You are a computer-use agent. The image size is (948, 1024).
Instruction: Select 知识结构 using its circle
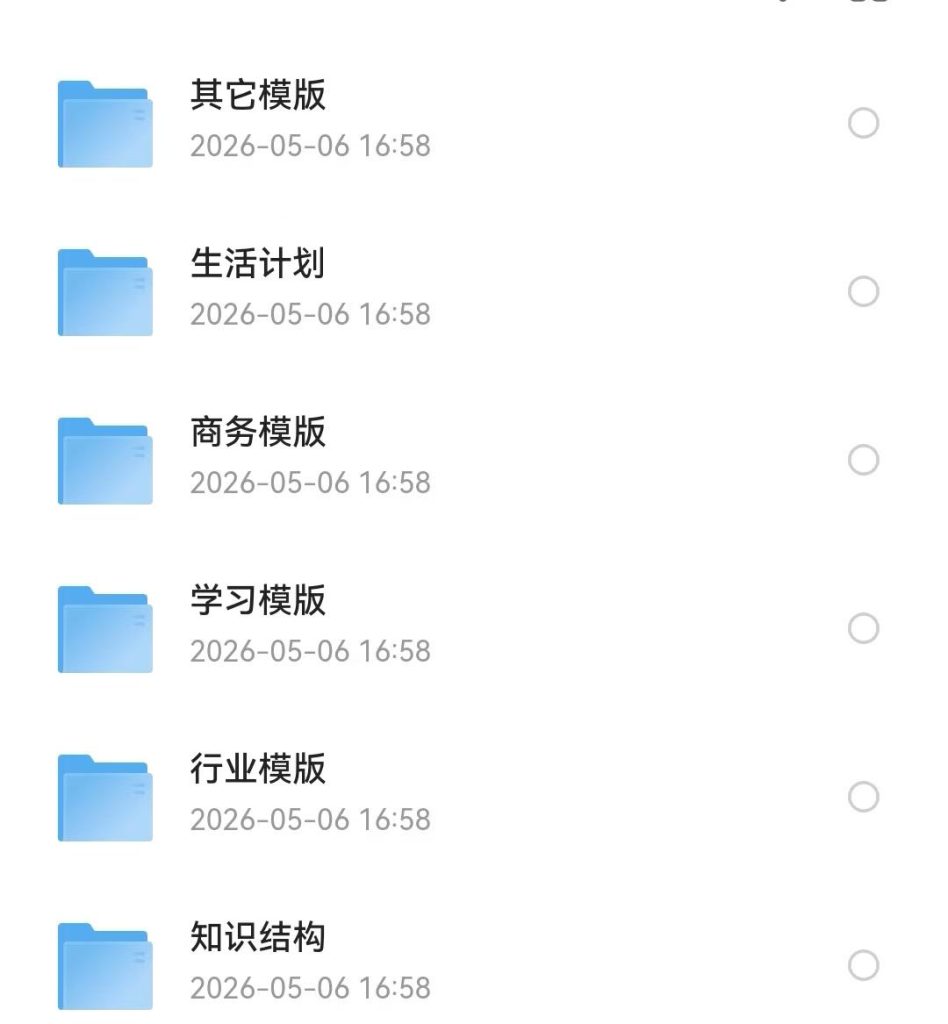point(863,965)
